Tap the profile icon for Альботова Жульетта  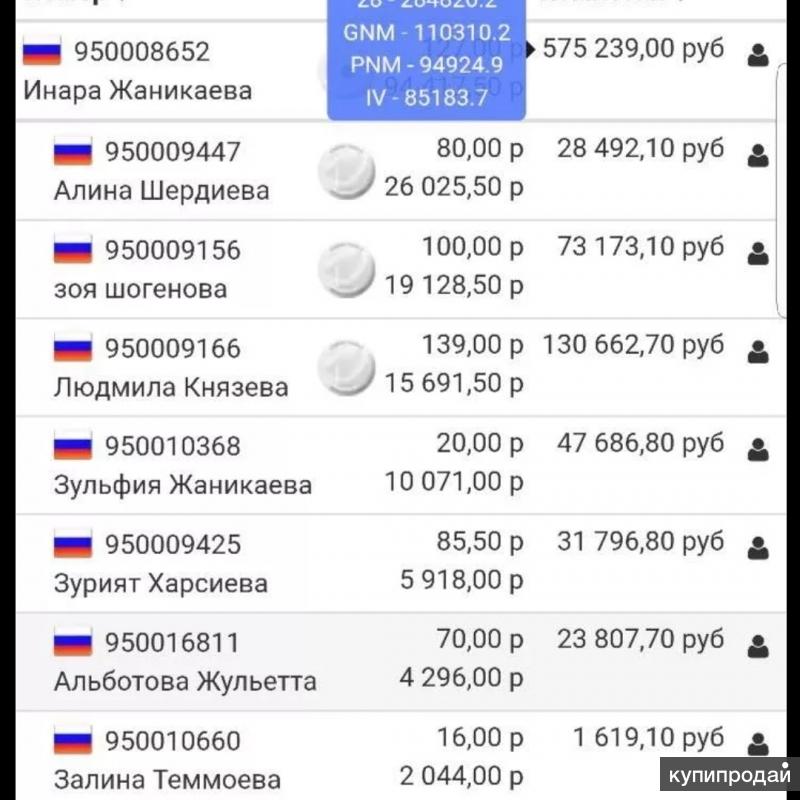(x=758, y=646)
